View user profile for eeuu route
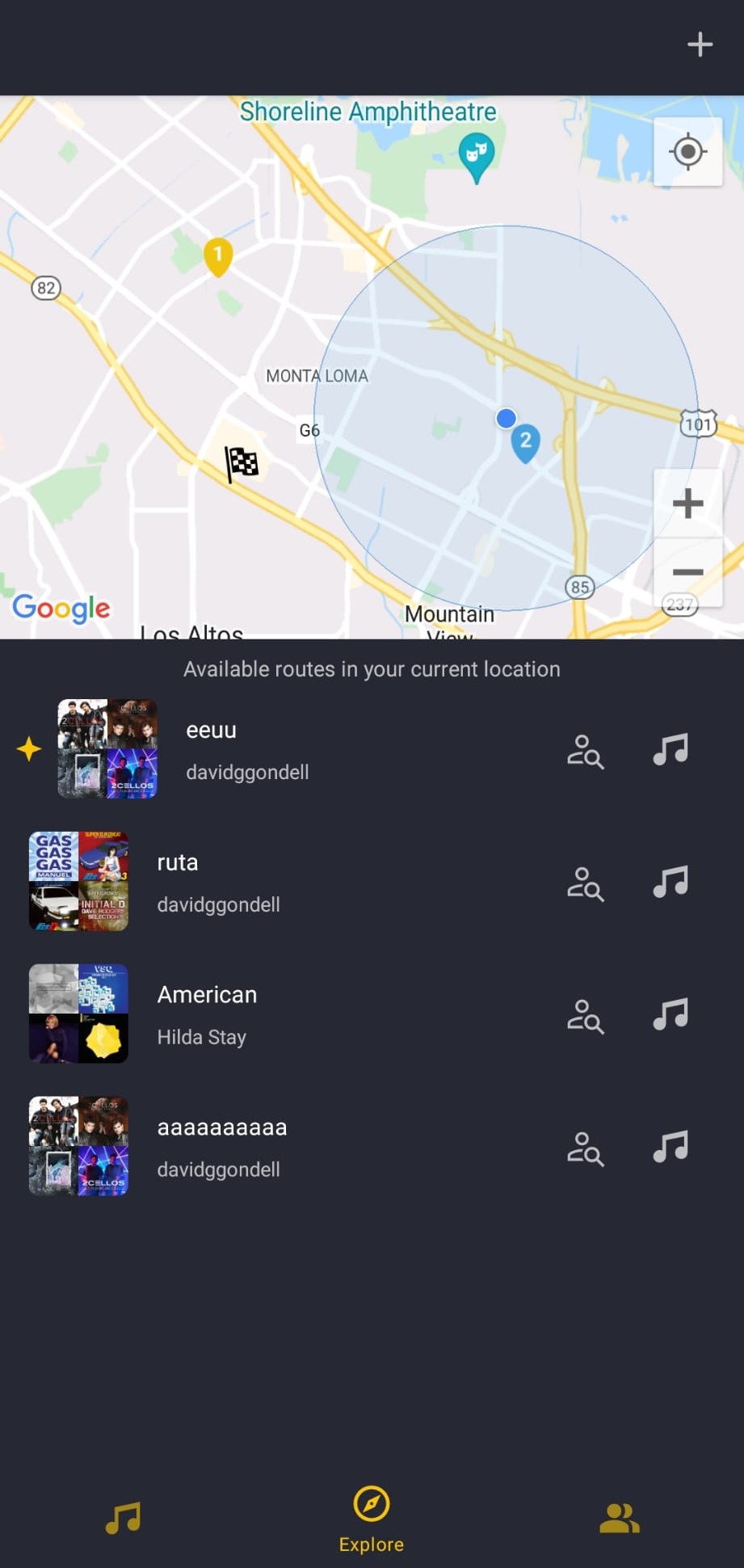744x1568 pixels. pos(585,751)
